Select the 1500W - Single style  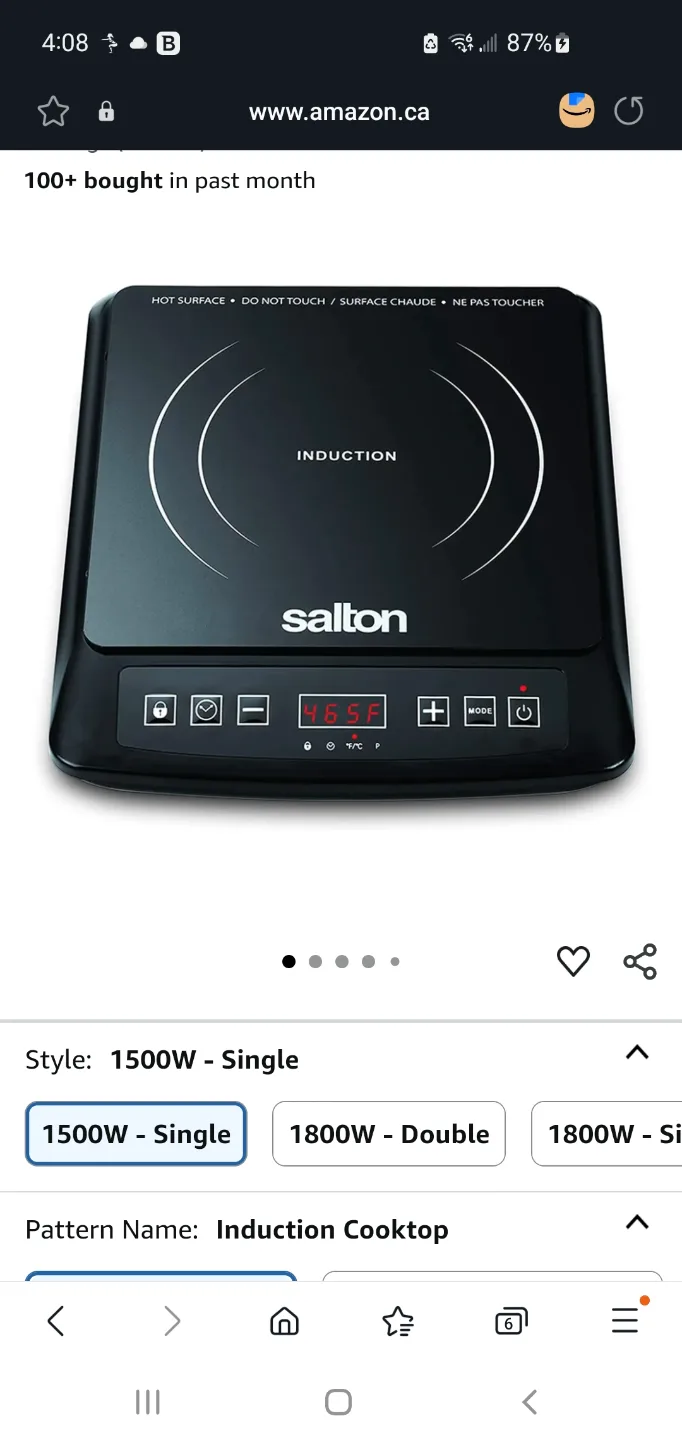pos(136,1134)
